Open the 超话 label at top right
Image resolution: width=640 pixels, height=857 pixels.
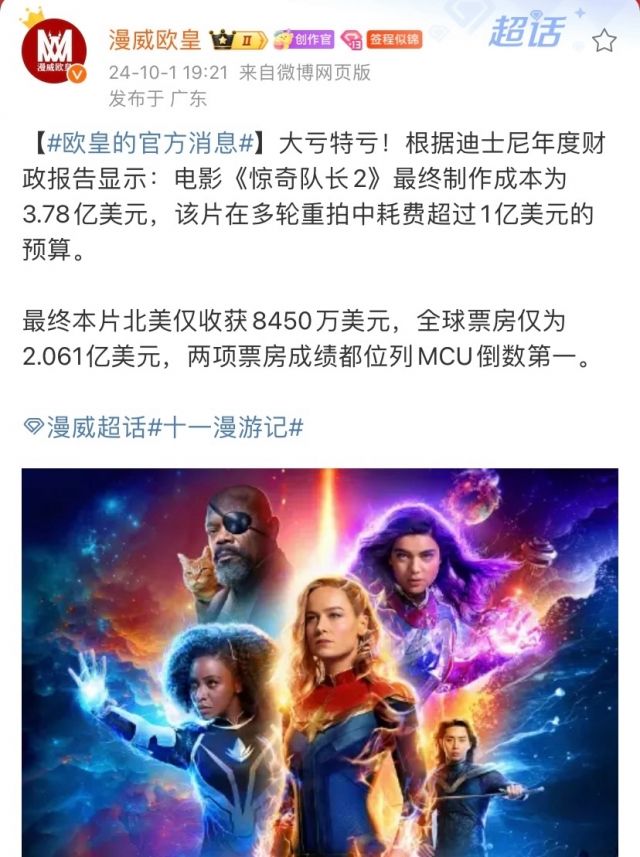[x=528, y=34]
